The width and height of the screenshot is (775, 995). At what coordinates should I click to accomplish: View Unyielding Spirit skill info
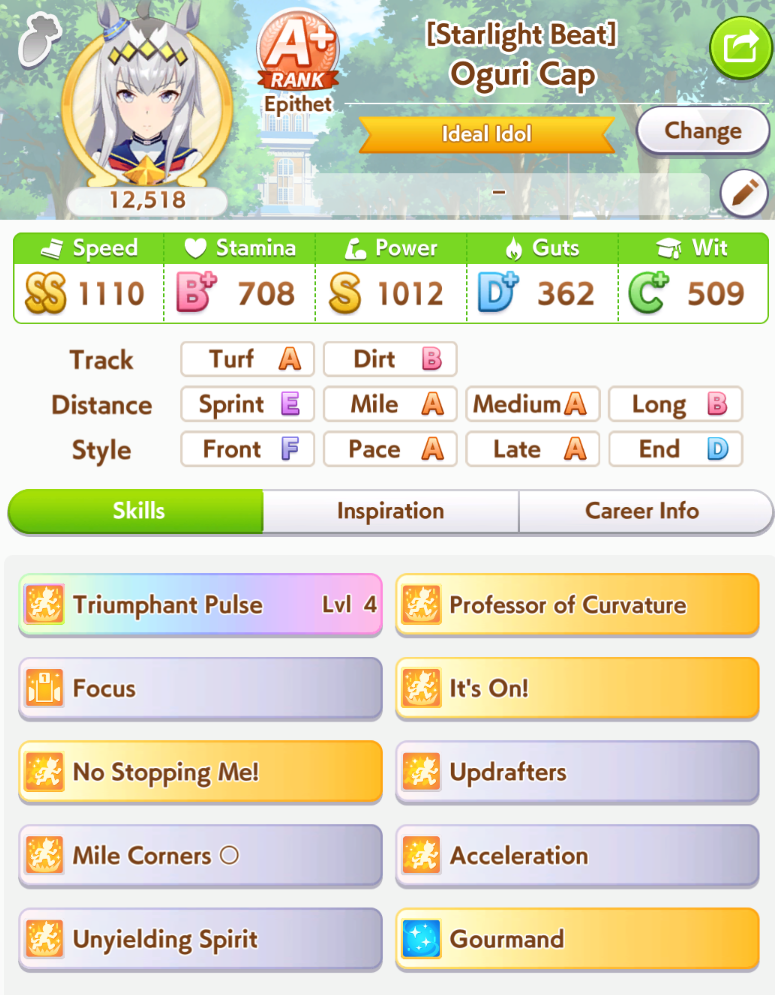tap(200, 940)
